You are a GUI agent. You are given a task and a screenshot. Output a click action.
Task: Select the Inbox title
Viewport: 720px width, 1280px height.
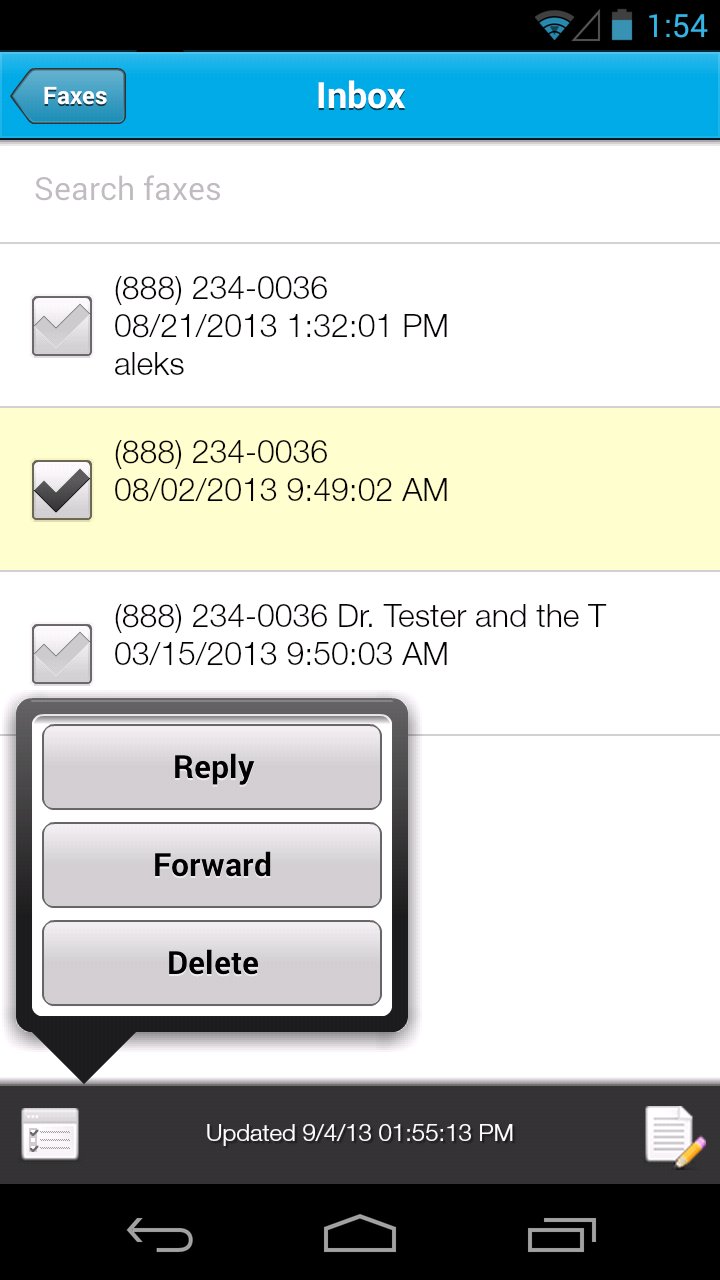[x=360, y=95]
